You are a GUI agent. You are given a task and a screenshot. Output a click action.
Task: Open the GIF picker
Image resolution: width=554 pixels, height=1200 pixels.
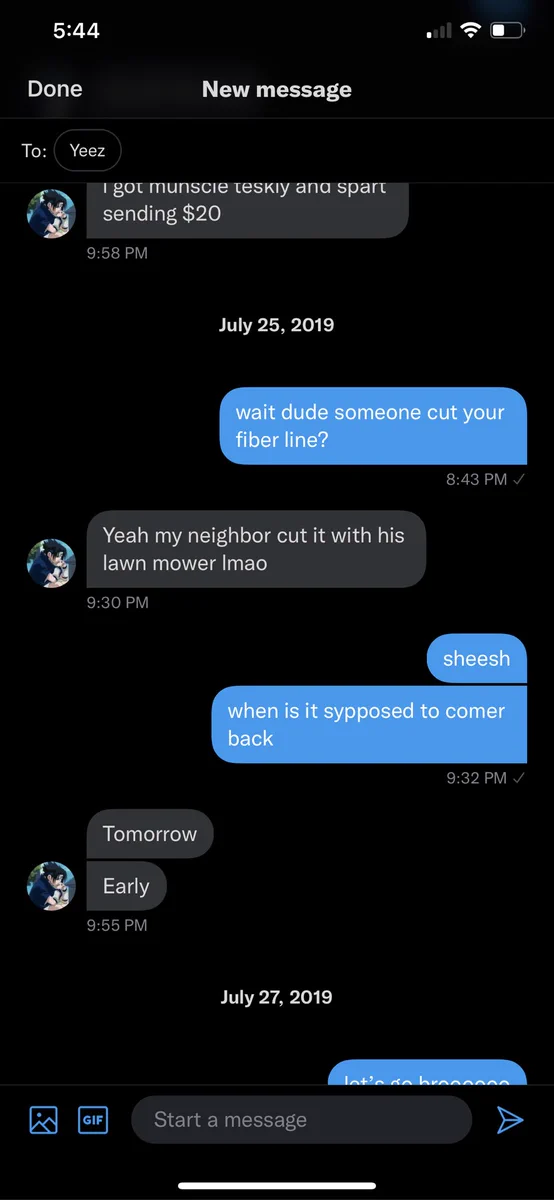[x=93, y=1120]
